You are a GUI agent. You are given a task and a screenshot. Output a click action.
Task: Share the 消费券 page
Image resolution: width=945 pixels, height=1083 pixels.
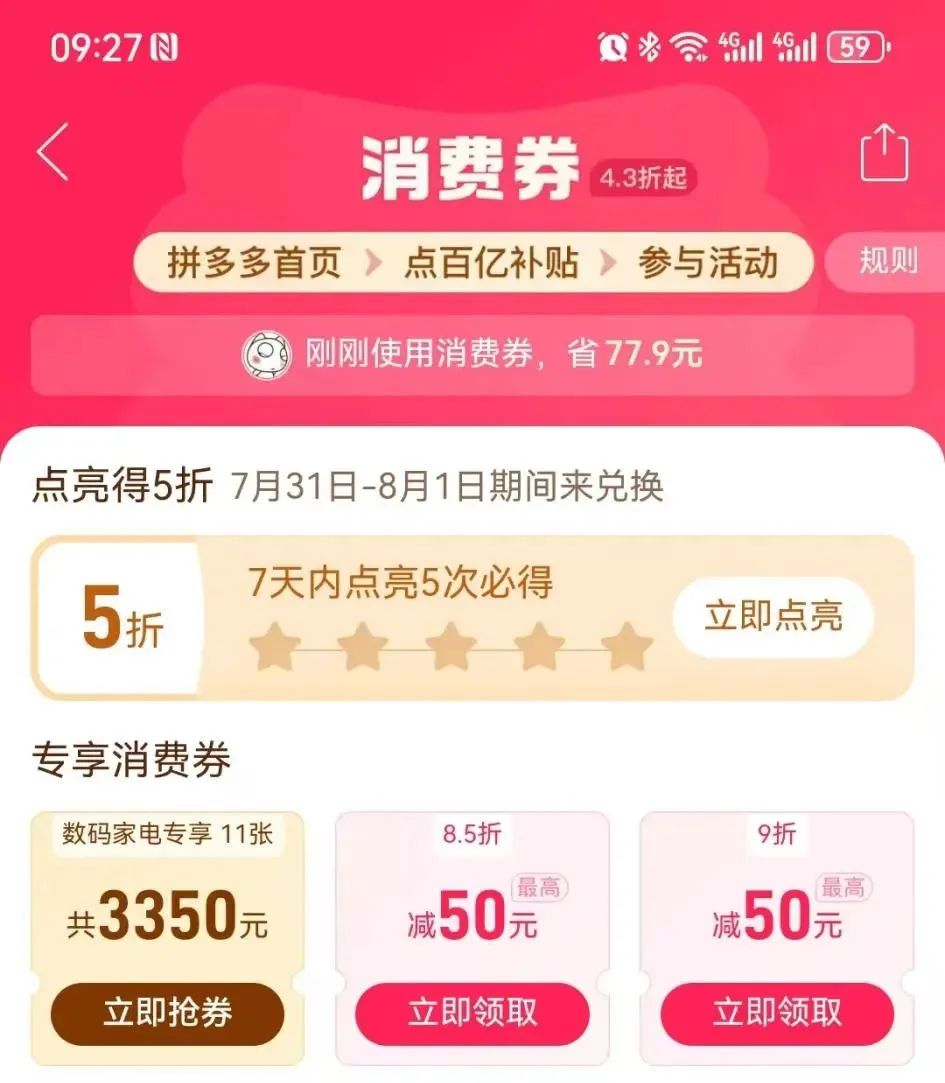[884, 153]
